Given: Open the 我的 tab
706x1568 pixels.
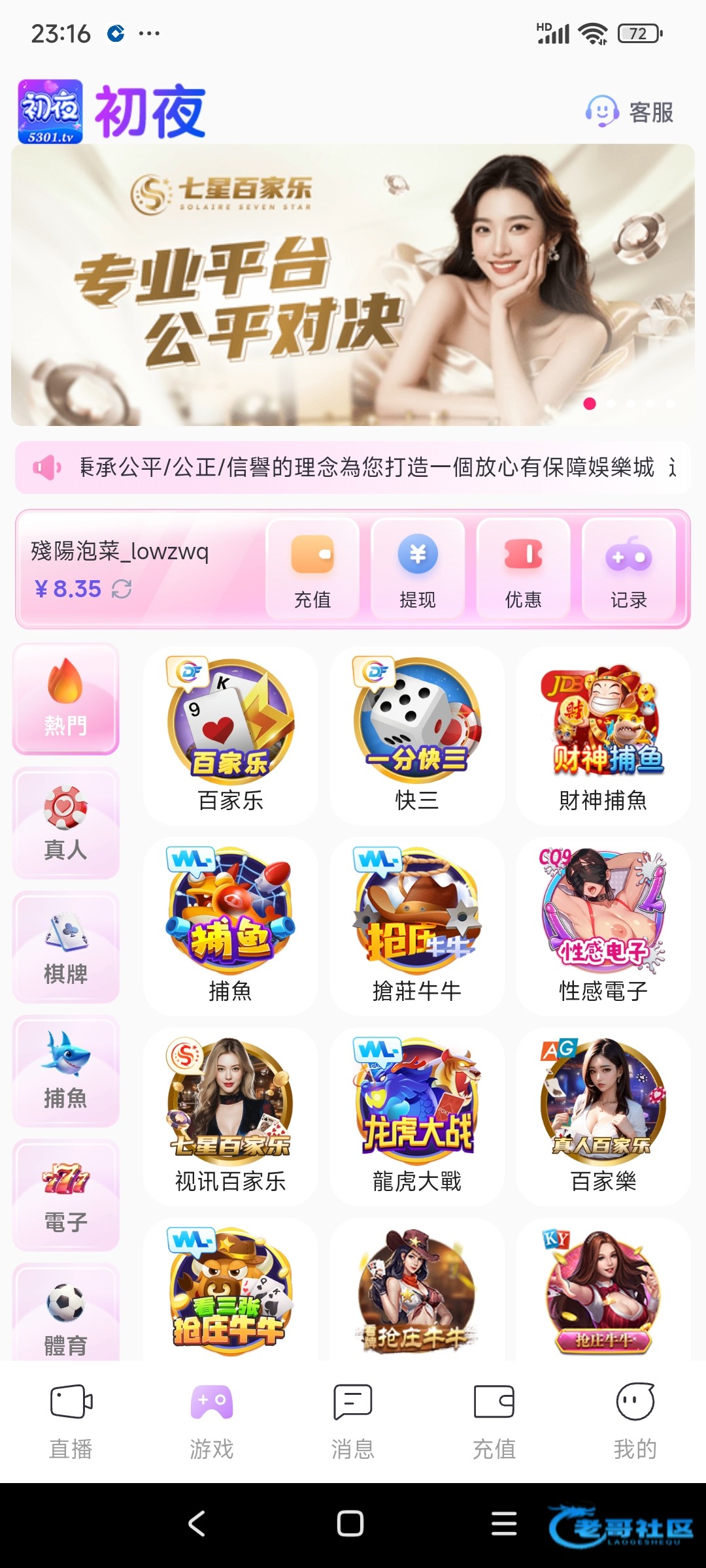Looking at the screenshot, I should (x=635, y=1419).
